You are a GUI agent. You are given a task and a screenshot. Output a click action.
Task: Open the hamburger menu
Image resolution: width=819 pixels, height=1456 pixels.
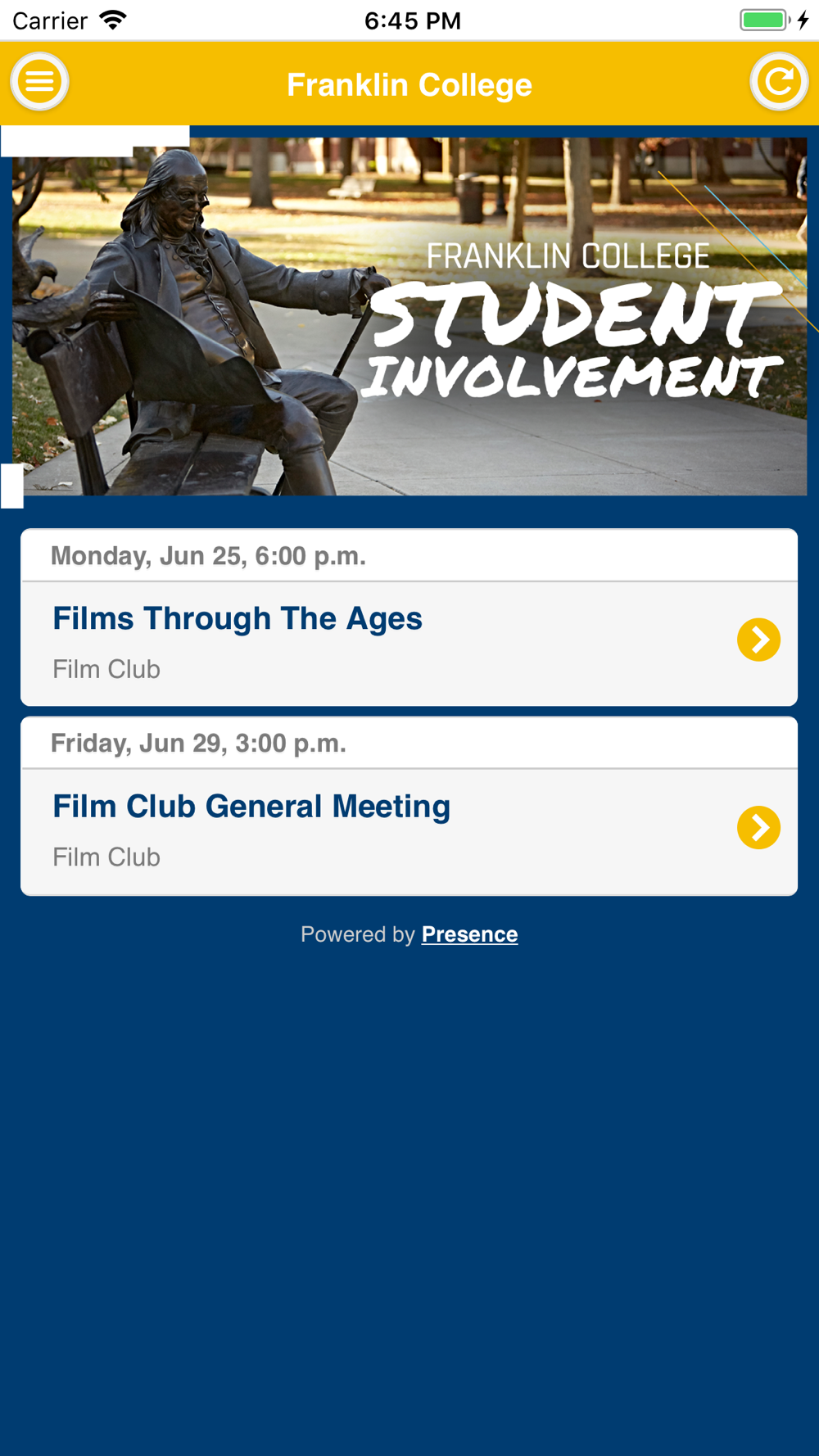pos(39,82)
